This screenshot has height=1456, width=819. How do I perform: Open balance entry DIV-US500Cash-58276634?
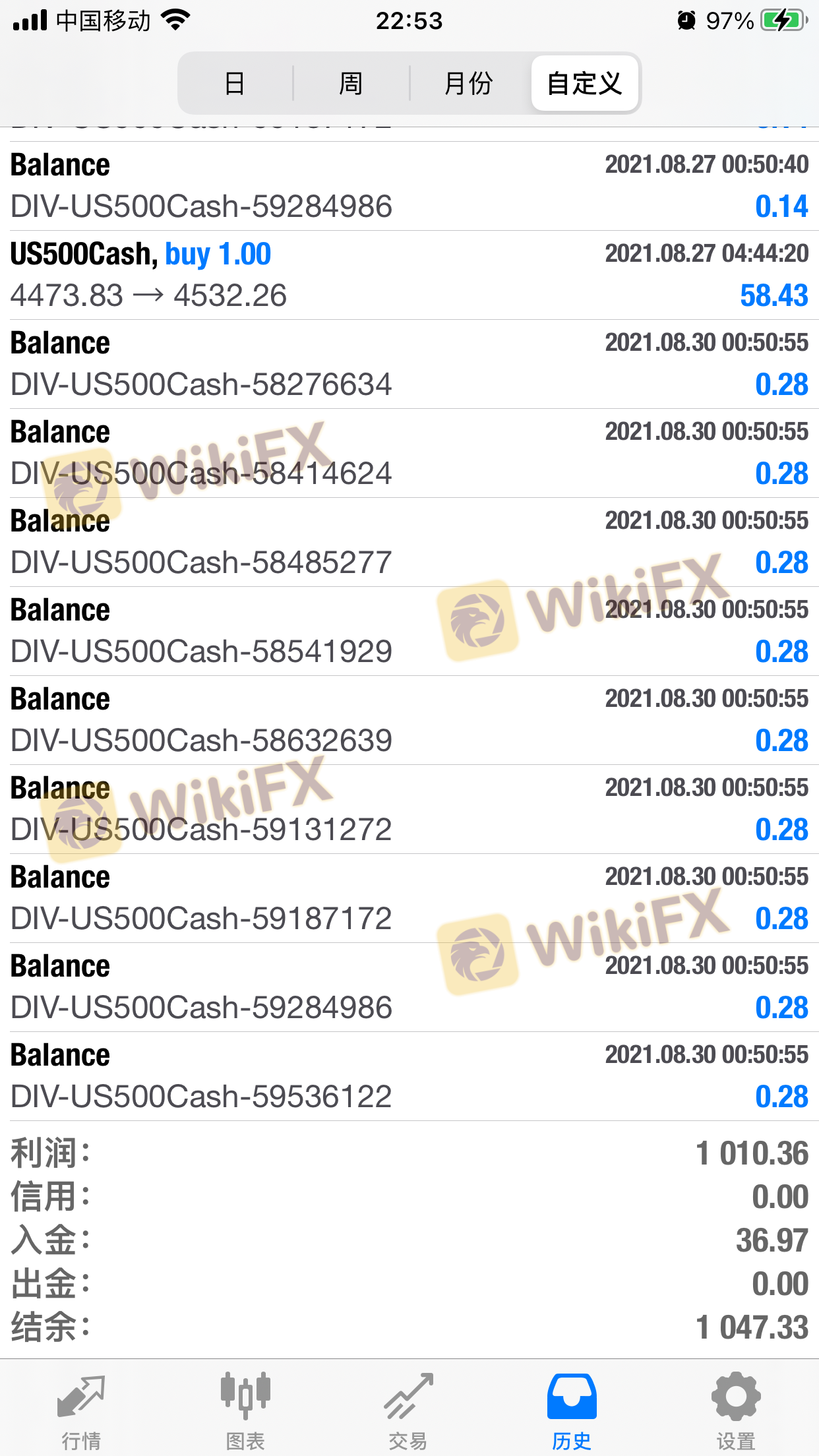pos(409,364)
